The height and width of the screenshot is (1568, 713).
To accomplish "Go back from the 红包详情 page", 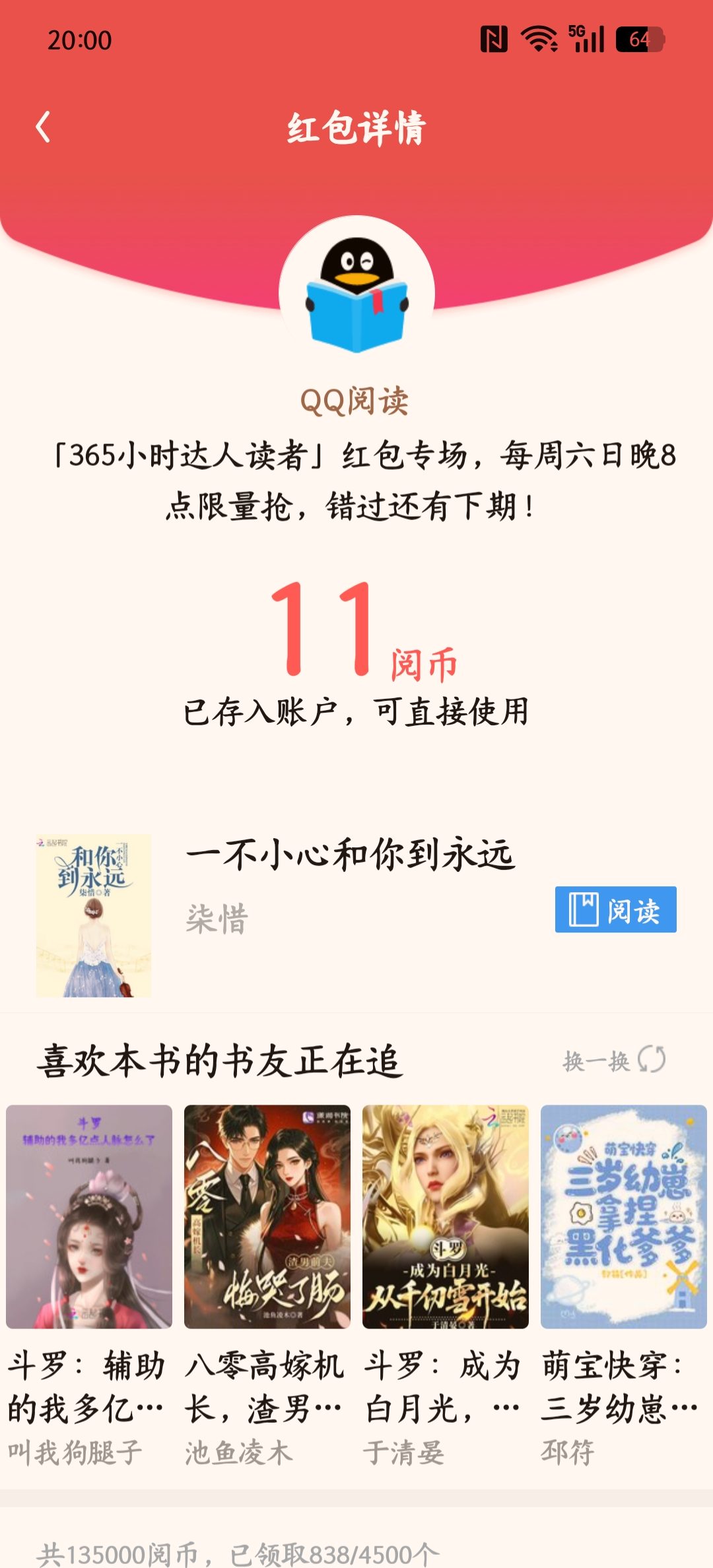I will click(x=44, y=127).
